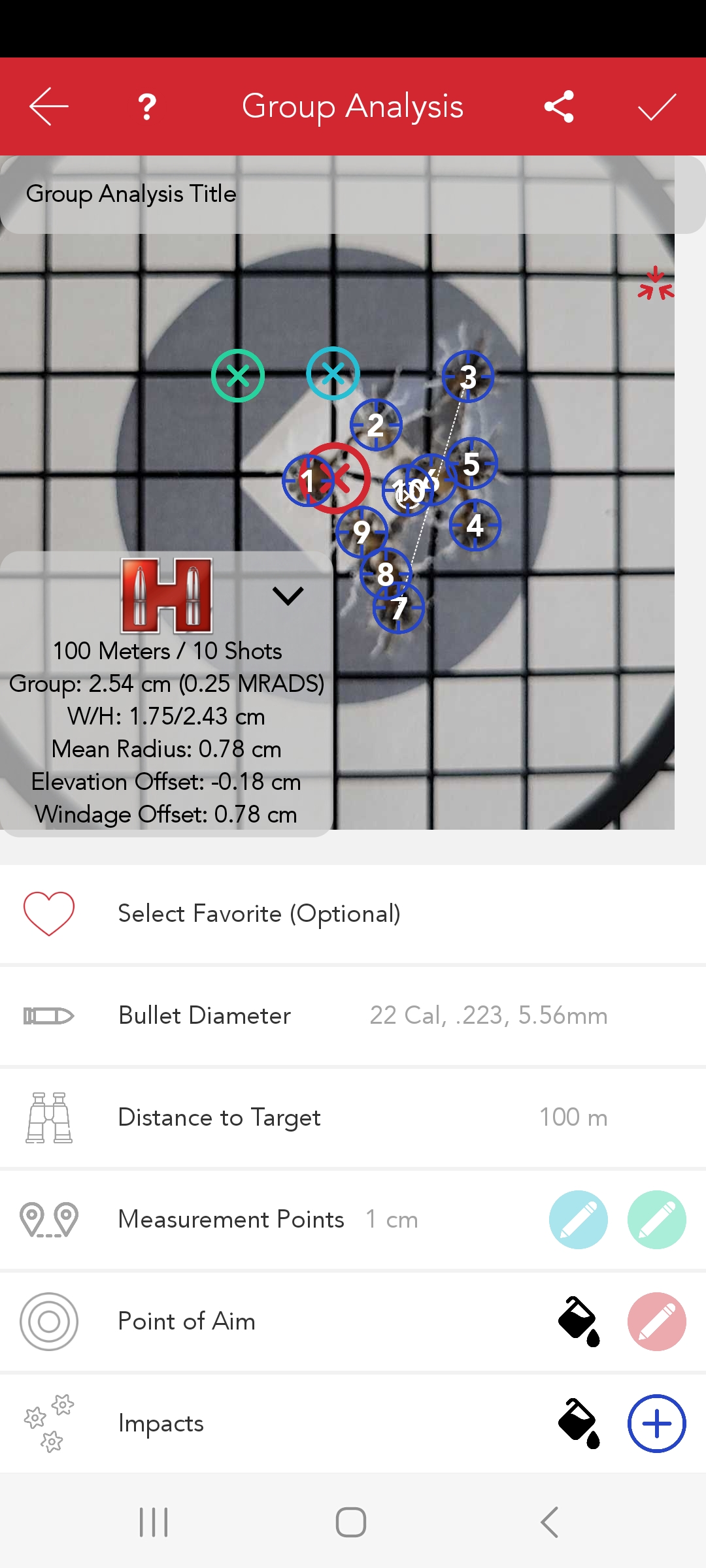706x1568 pixels.
Task: Edit Point of Aim with red pencil
Action: tap(656, 1321)
